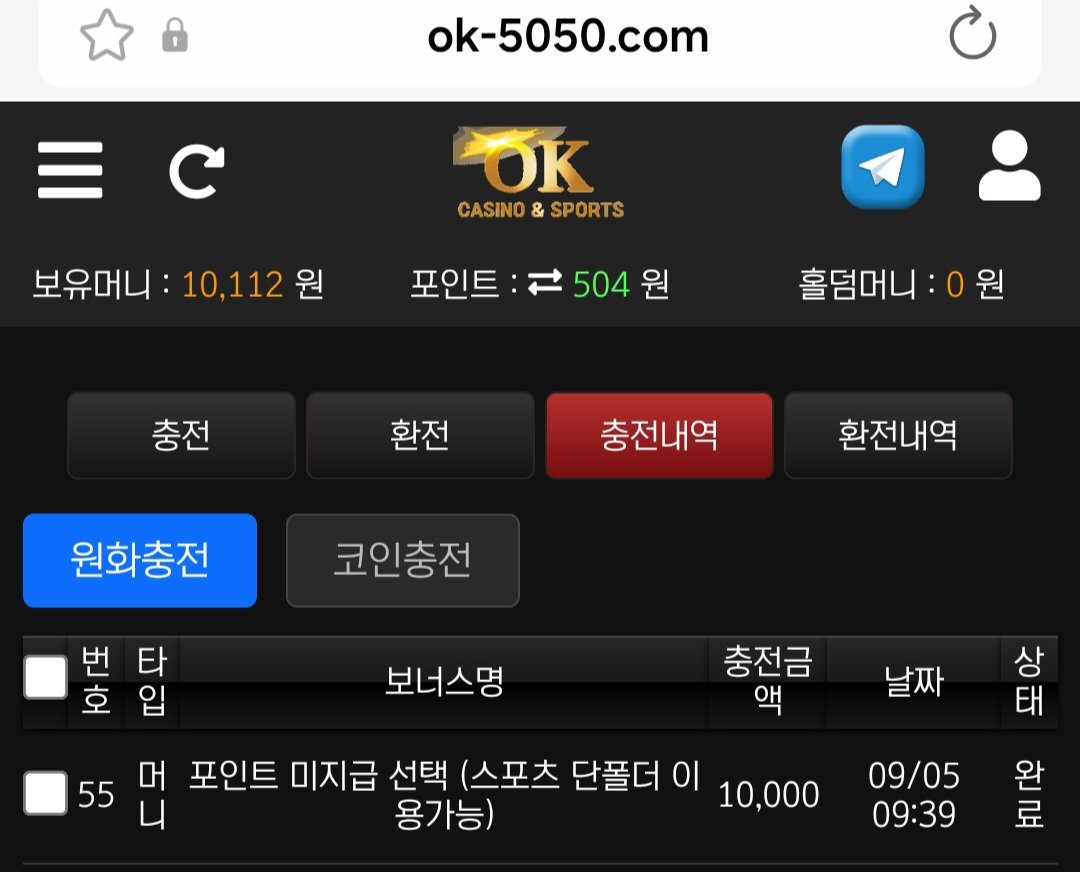Reload the page from the browser bar
Image resolution: width=1080 pixels, height=872 pixels.
tap(972, 38)
